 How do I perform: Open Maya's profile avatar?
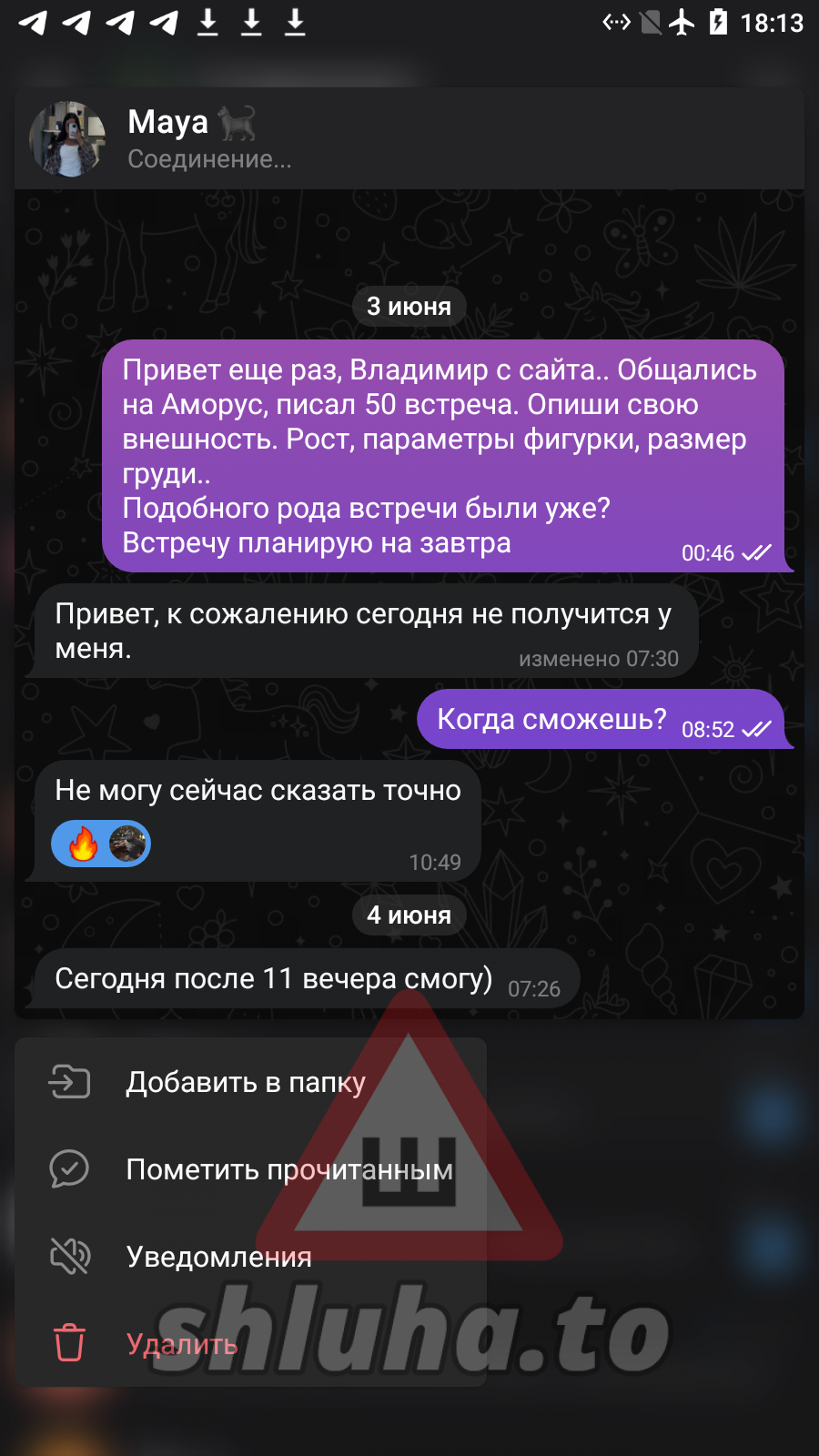[68, 139]
